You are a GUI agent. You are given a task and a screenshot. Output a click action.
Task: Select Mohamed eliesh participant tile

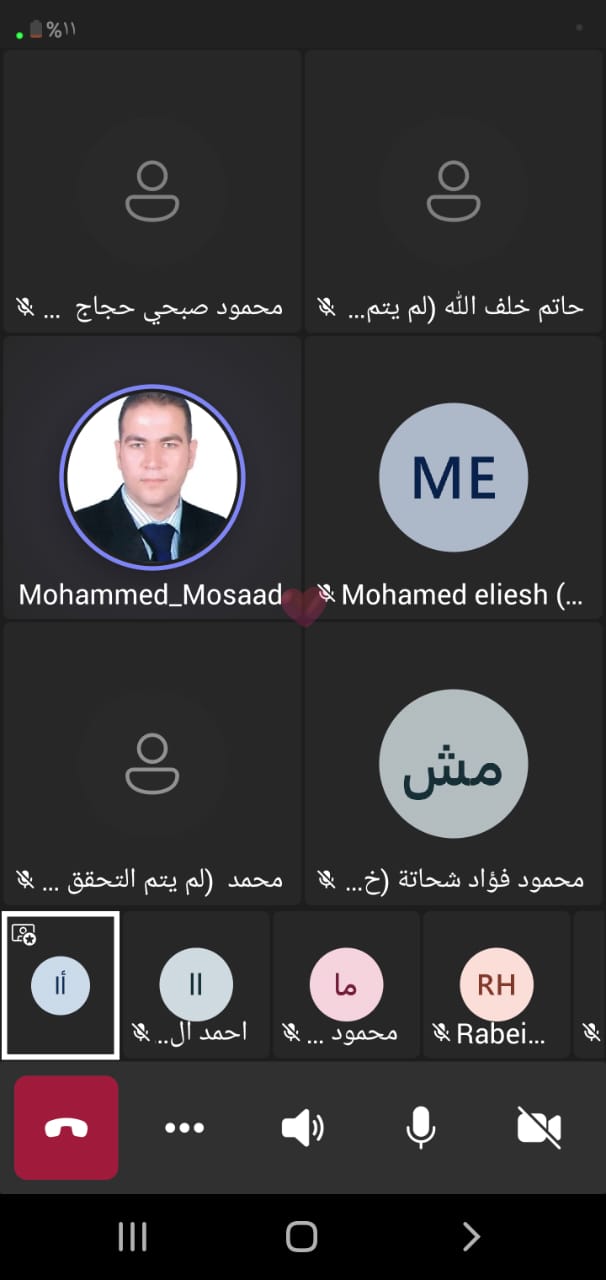pyautogui.click(x=453, y=476)
